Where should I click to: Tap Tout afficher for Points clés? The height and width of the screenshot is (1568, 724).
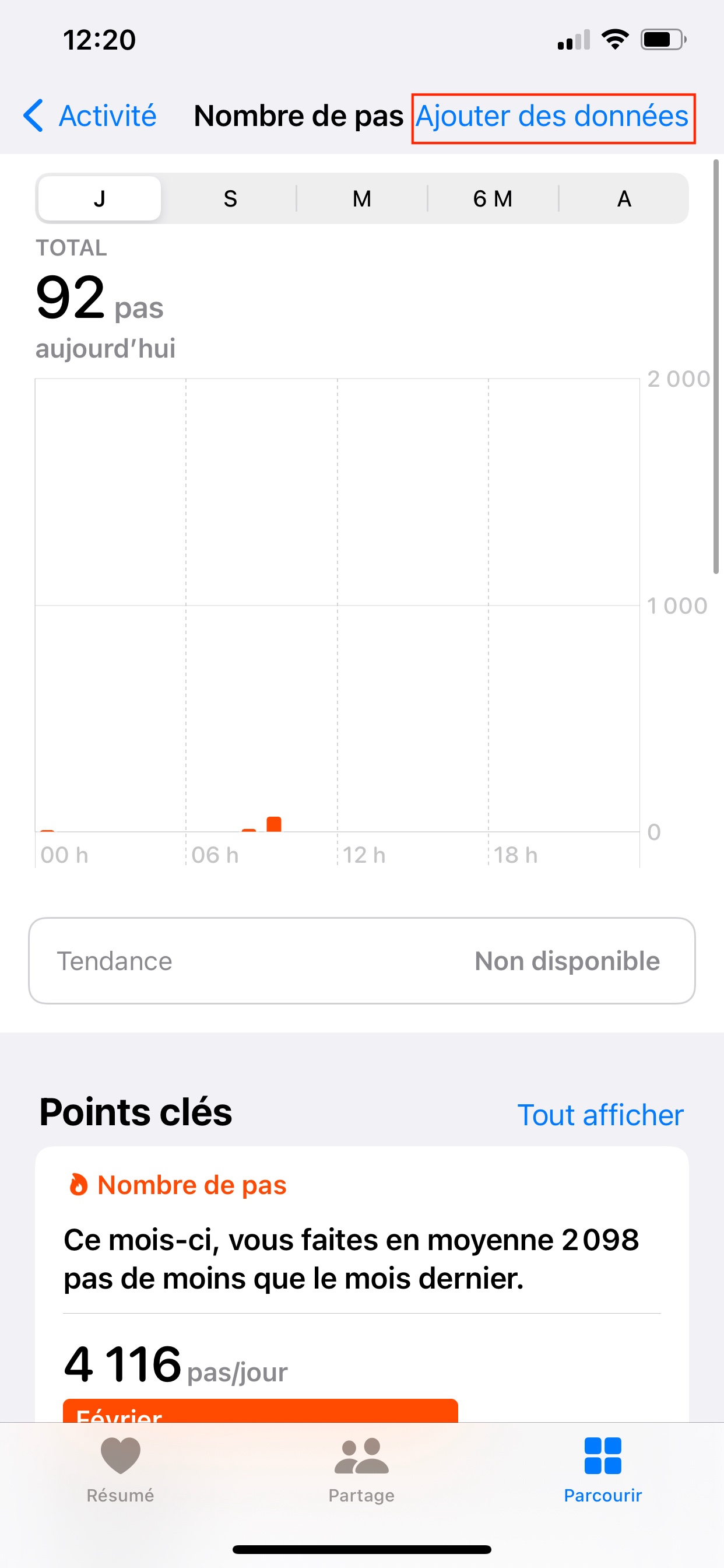point(600,1115)
